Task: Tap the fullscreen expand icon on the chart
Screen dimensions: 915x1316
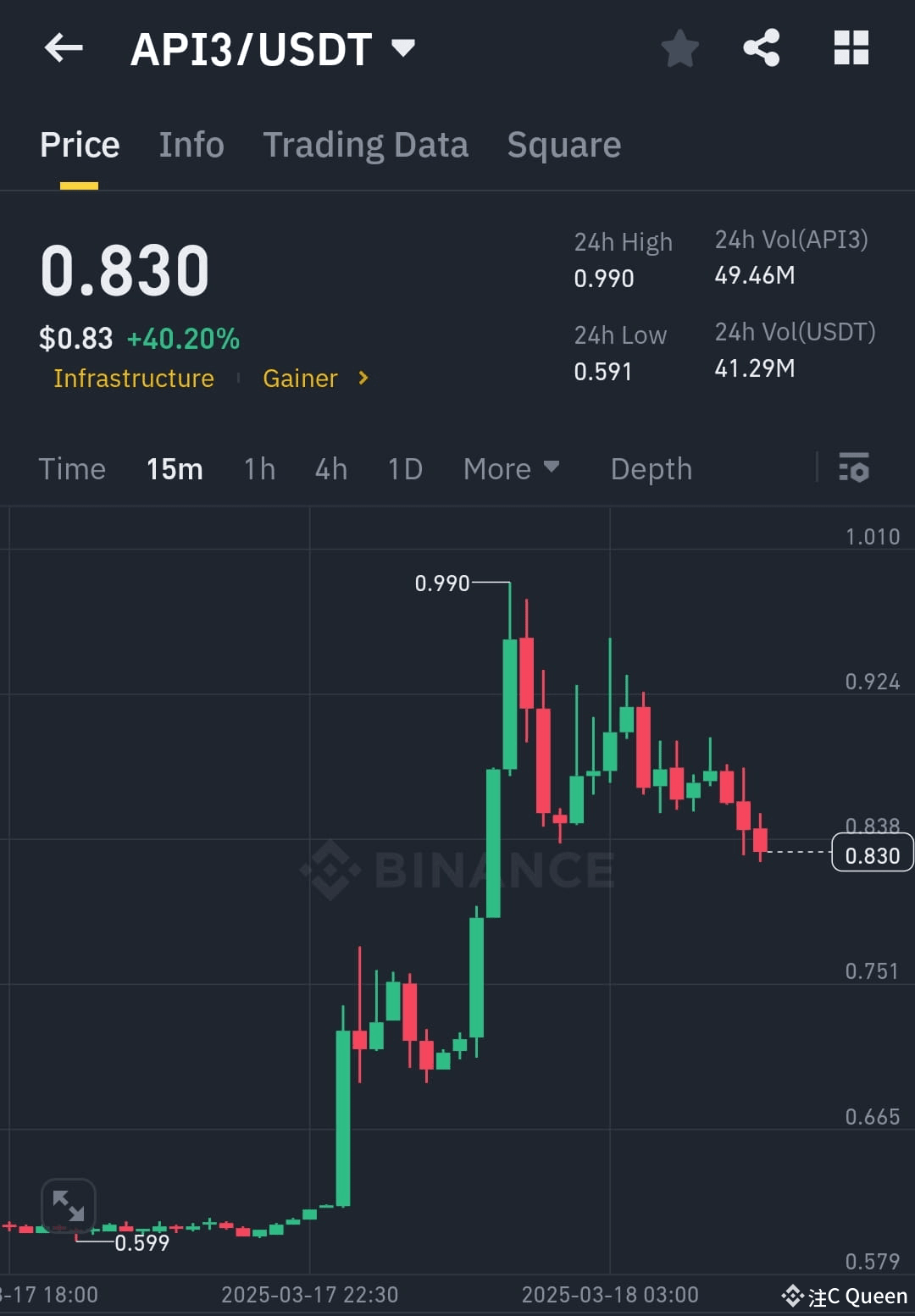Action: point(70,1206)
